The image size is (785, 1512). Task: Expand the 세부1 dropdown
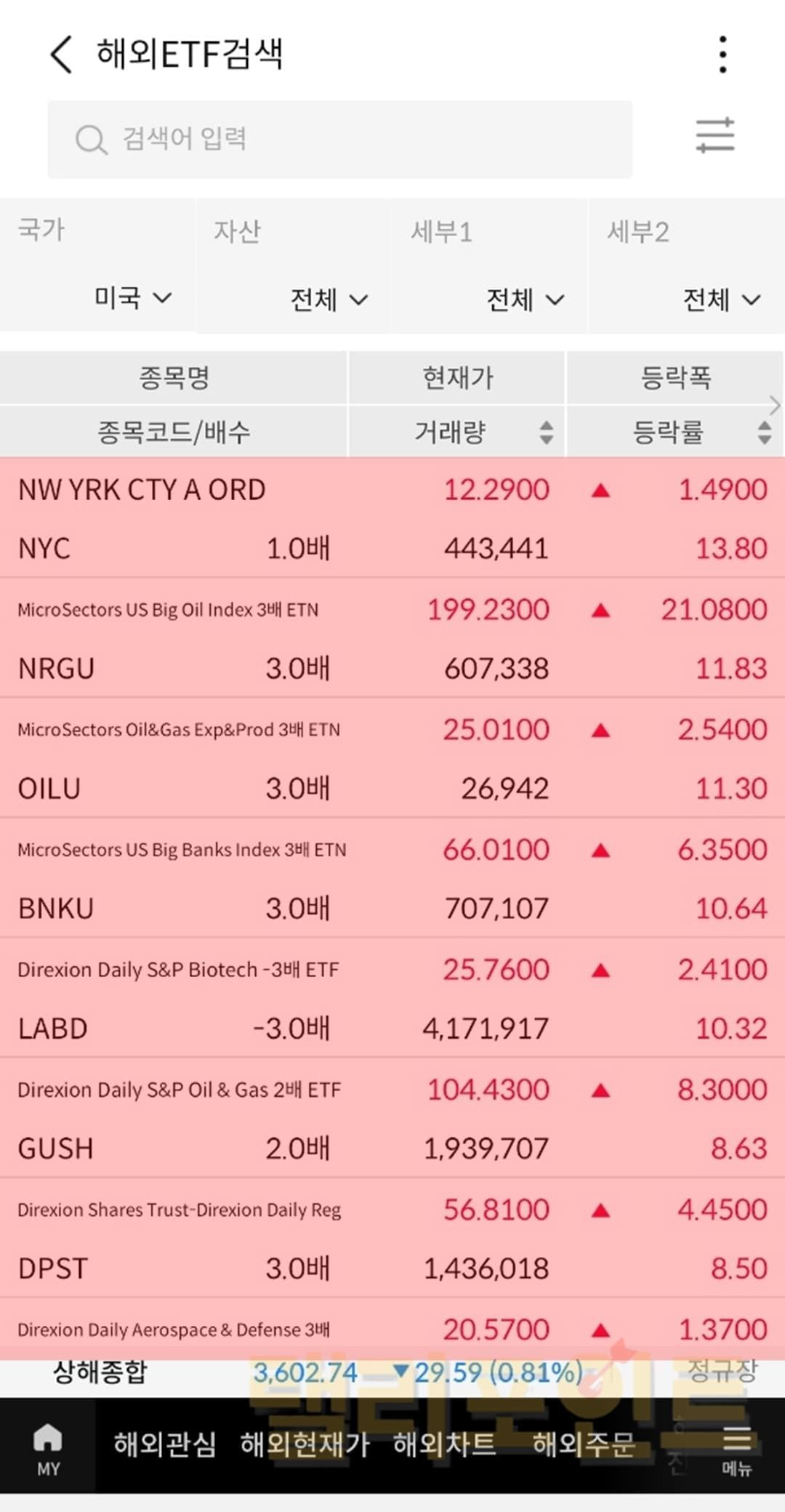point(525,299)
